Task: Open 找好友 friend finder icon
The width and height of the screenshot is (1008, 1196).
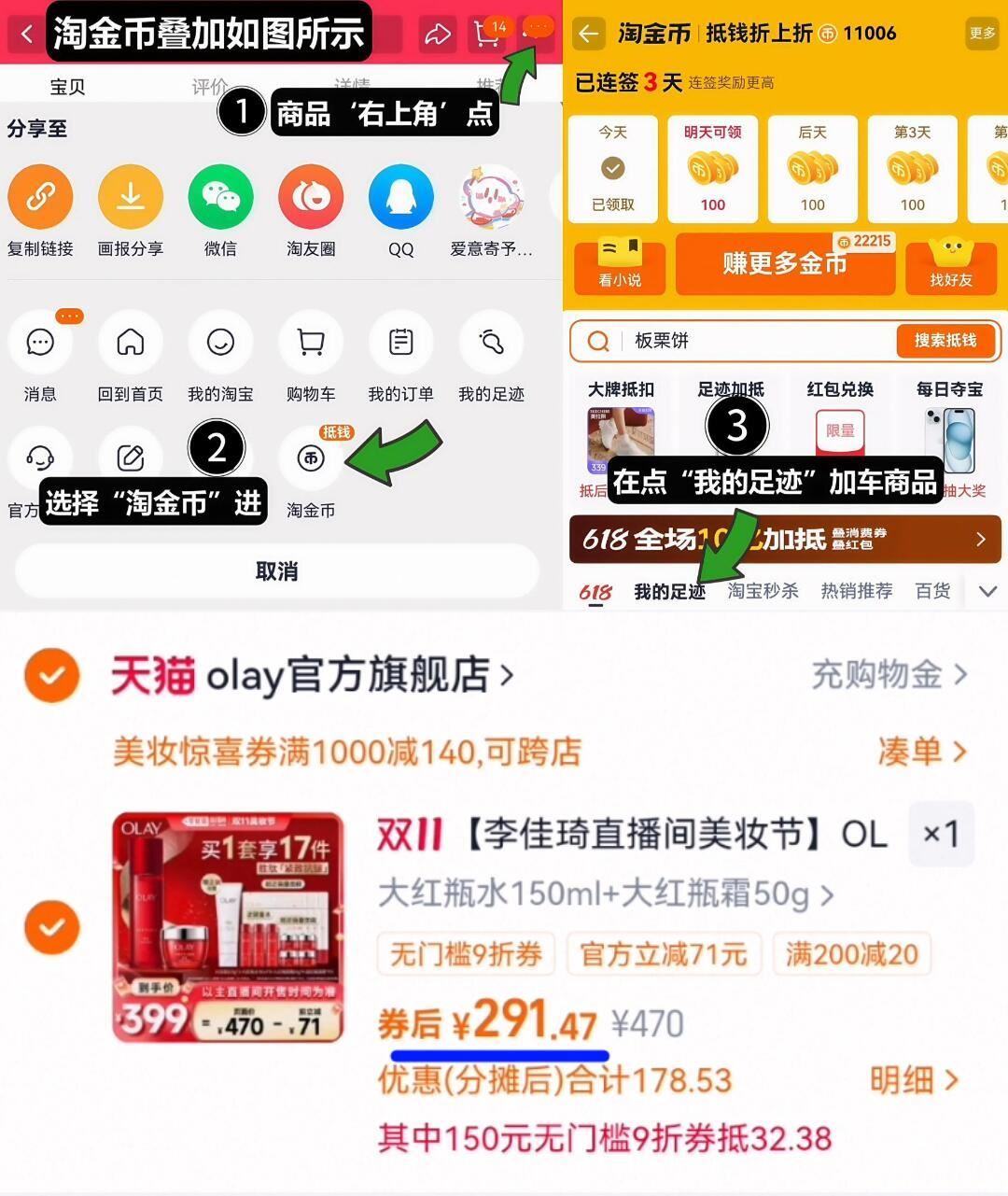Action: [x=951, y=268]
